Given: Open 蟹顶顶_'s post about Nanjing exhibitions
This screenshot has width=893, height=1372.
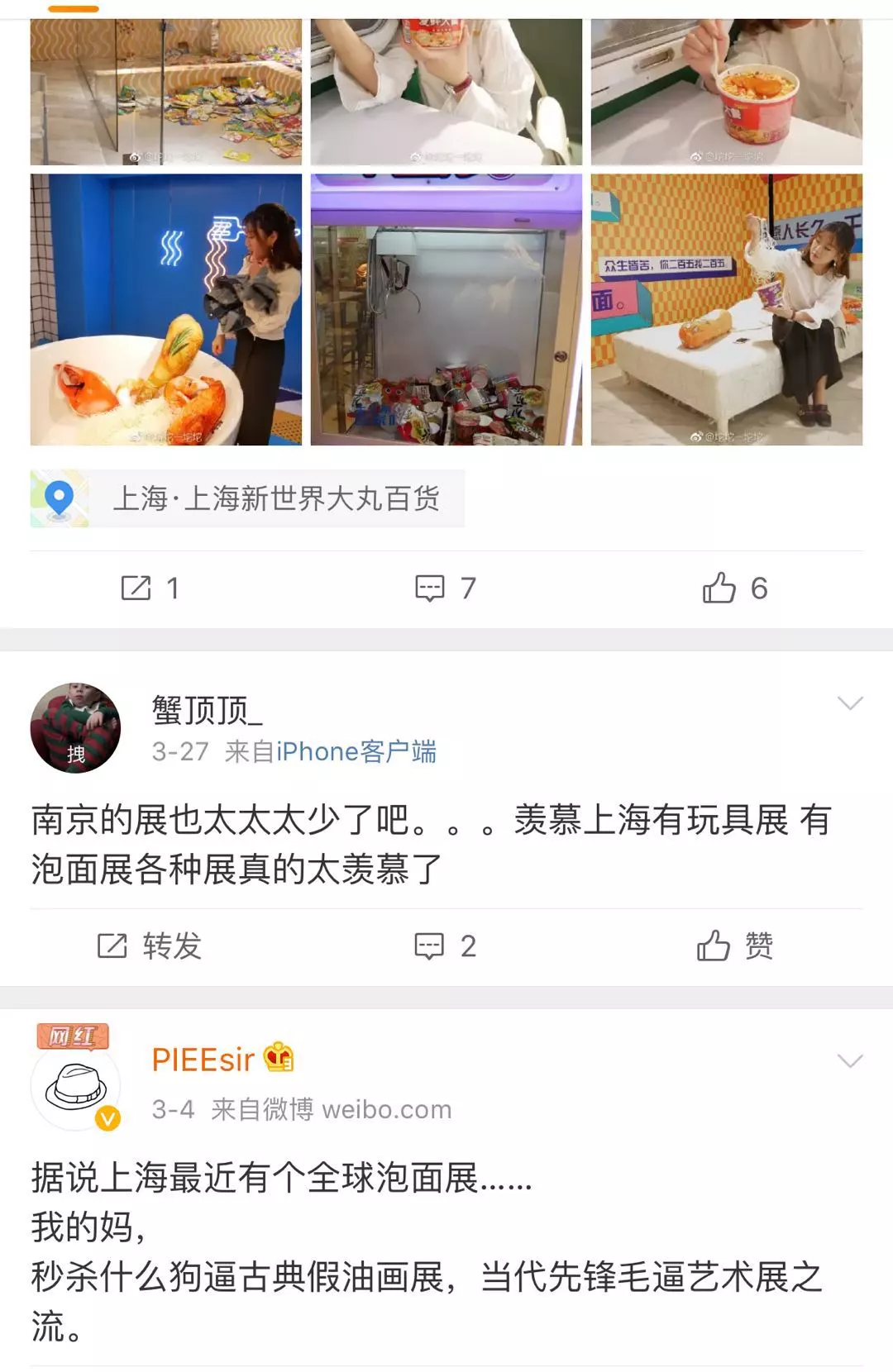Looking at the screenshot, I should pyautogui.click(x=430, y=844).
